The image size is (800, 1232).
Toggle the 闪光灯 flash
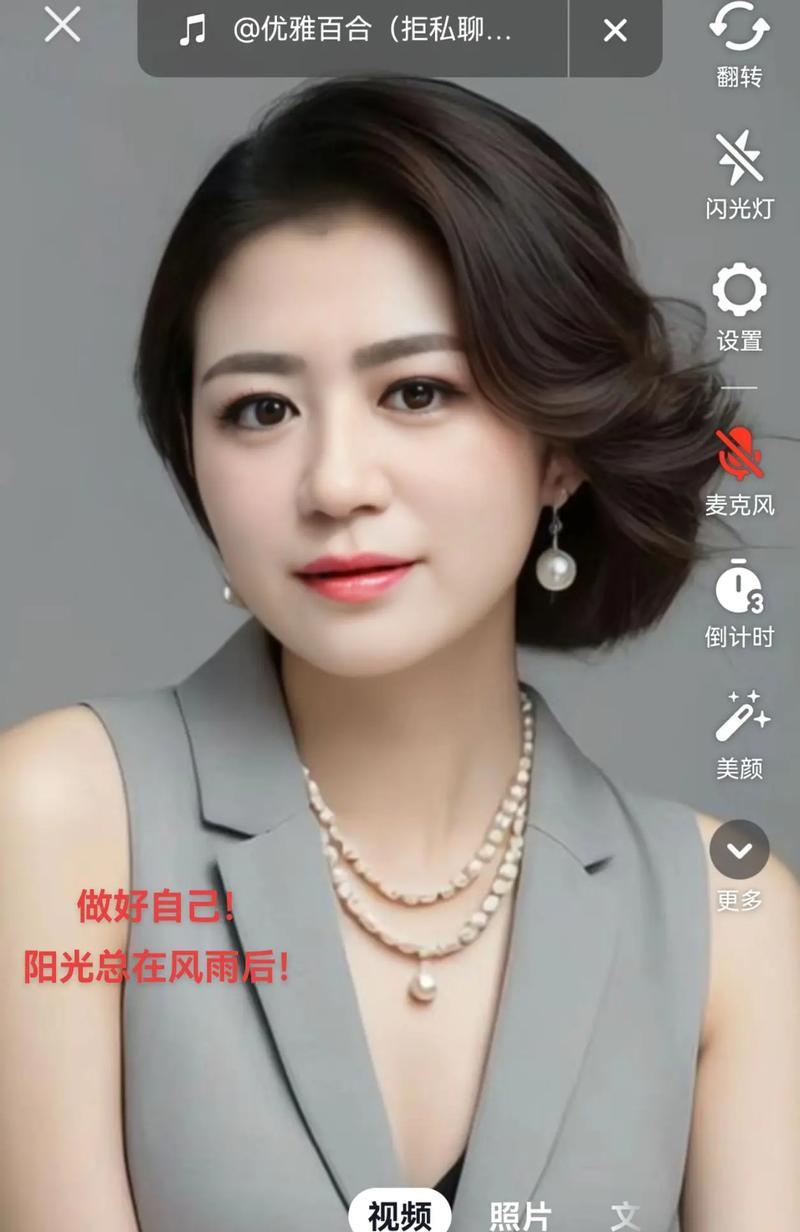[x=739, y=173]
